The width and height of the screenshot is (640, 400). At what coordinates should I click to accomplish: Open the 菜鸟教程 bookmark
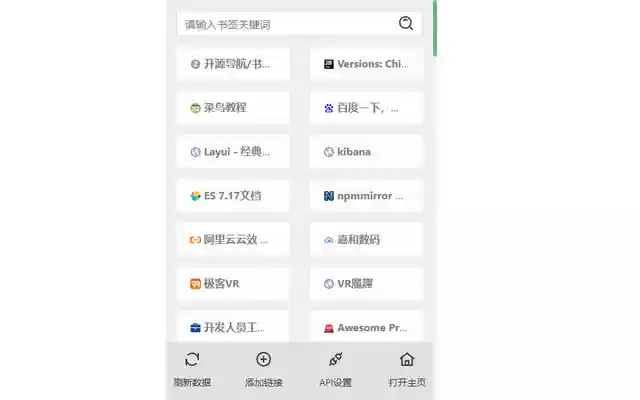click(233, 108)
